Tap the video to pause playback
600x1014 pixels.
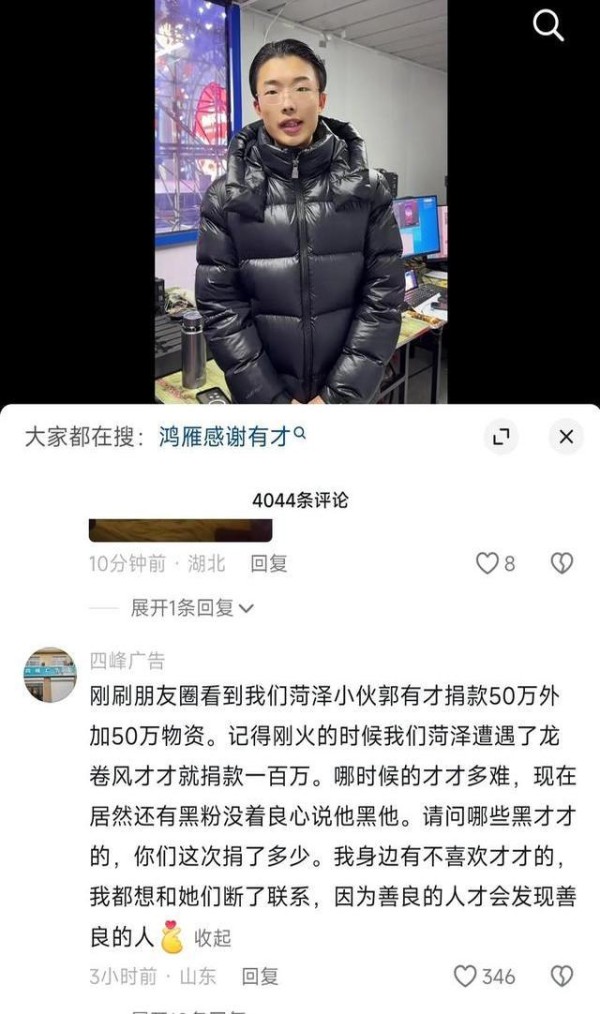[300, 200]
